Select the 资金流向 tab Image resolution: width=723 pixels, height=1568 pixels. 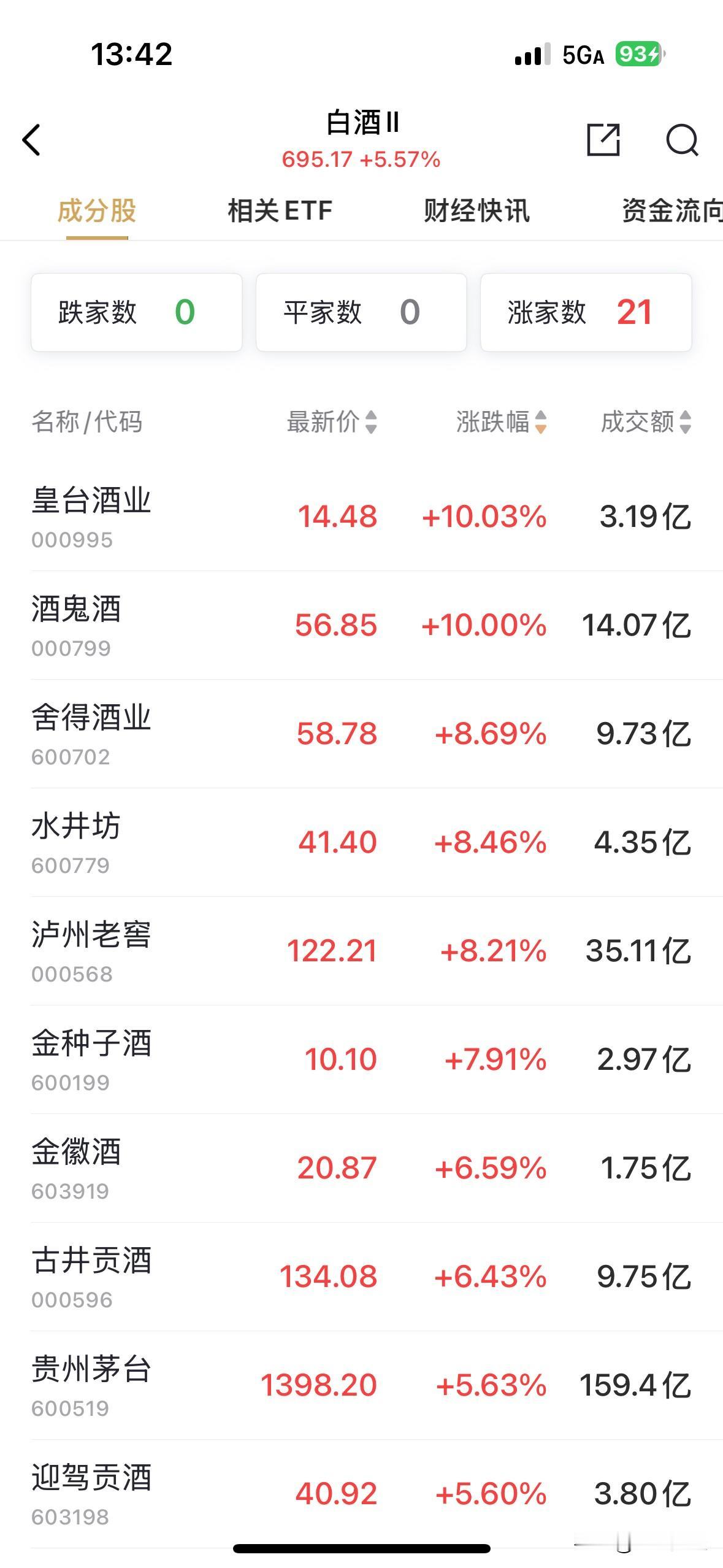tap(671, 211)
